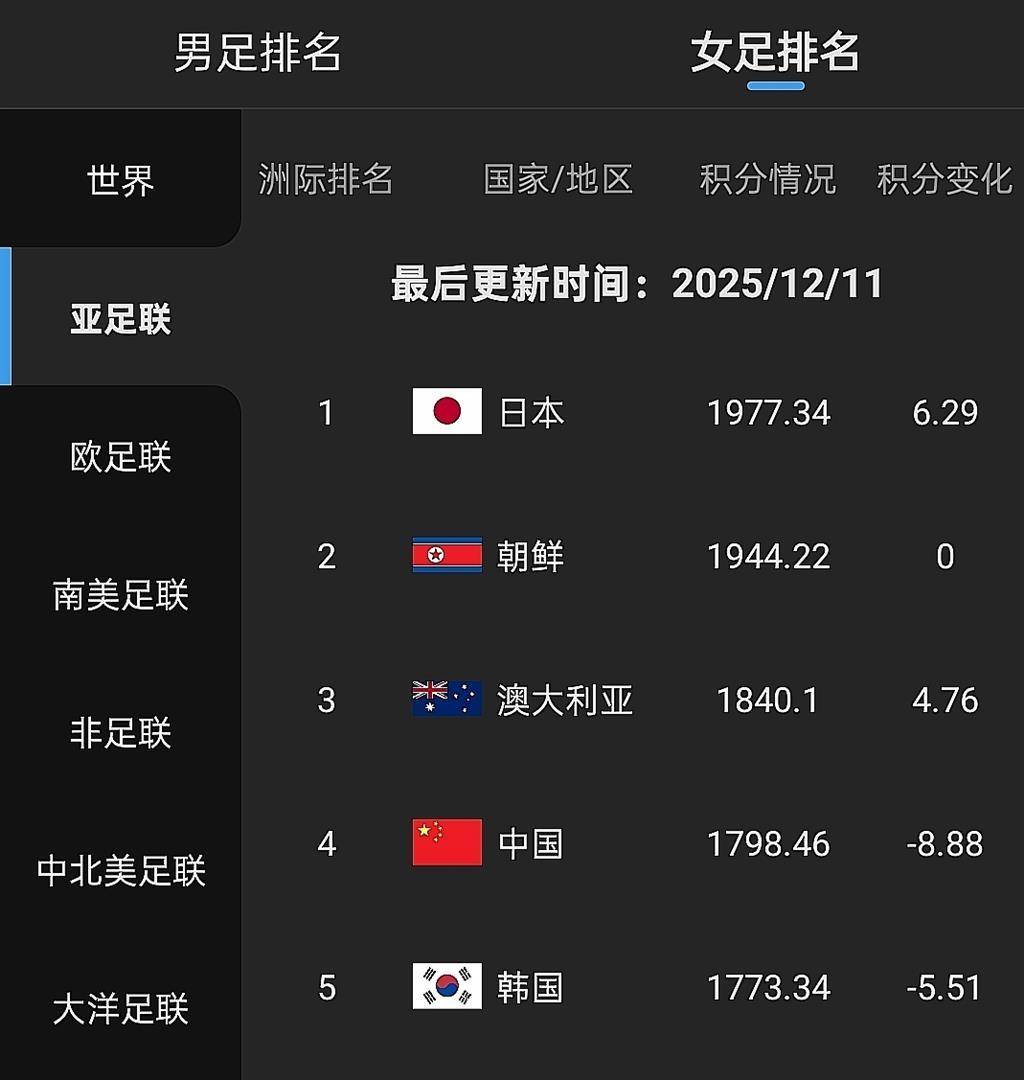Image resolution: width=1024 pixels, height=1080 pixels.
Task: Select the 女足排名 tab
Action: pyautogui.click(x=775, y=52)
